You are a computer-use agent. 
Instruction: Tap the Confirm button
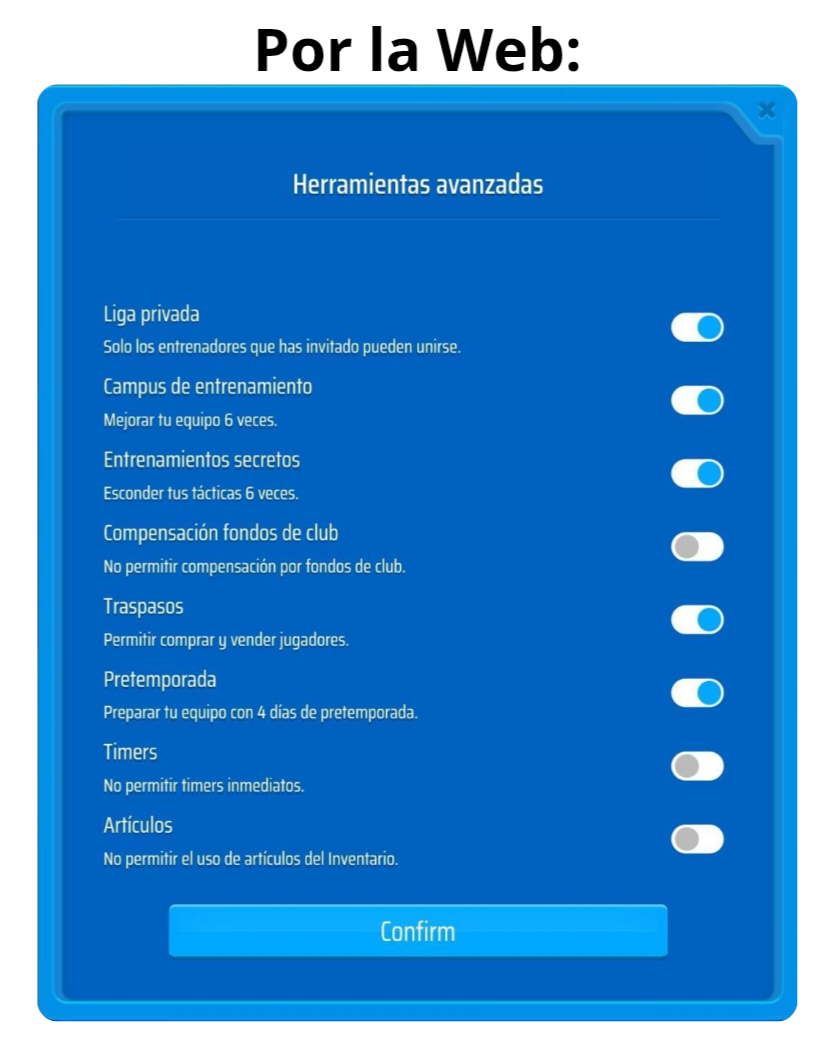tap(417, 931)
